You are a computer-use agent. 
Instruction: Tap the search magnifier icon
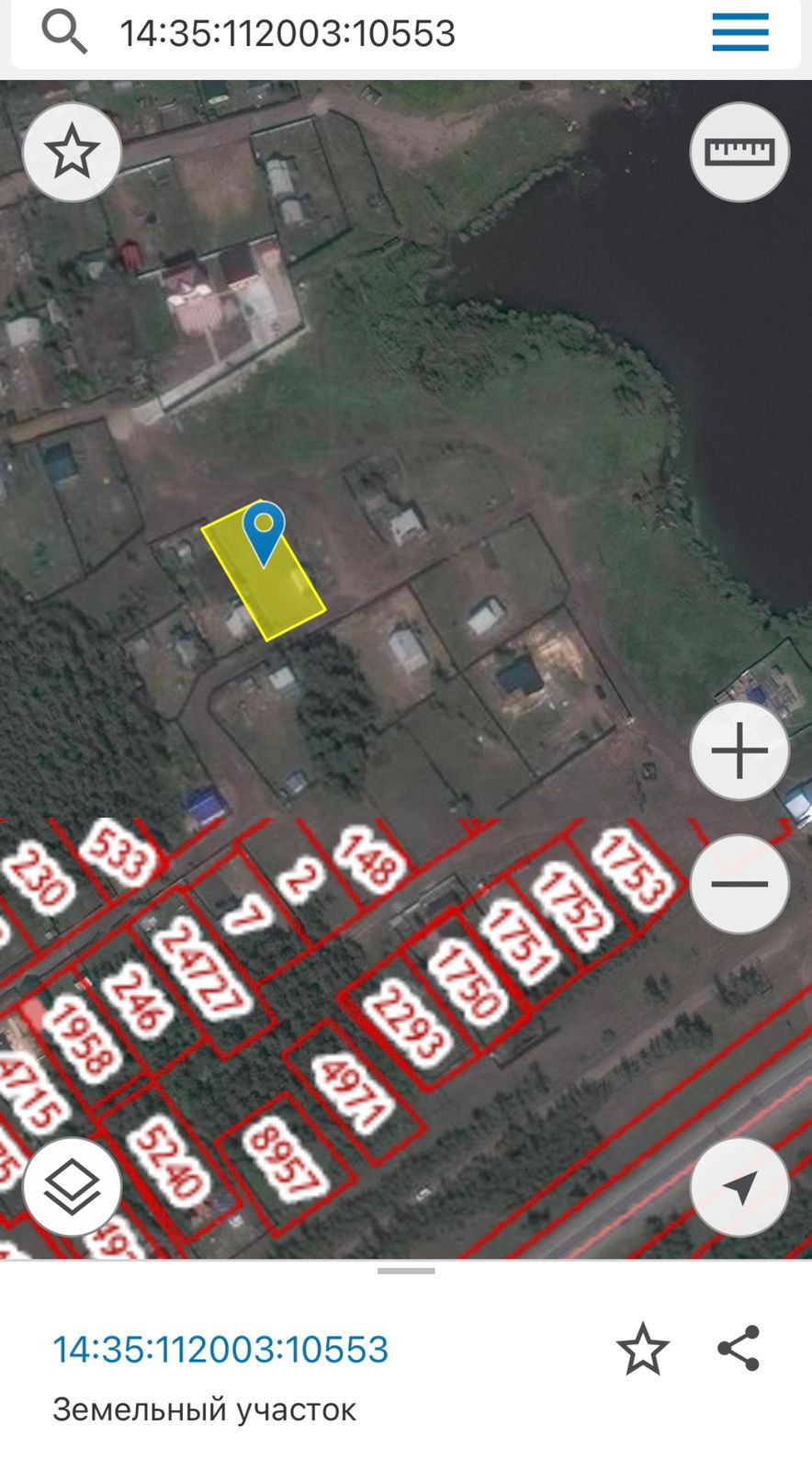pyautogui.click(x=63, y=33)
